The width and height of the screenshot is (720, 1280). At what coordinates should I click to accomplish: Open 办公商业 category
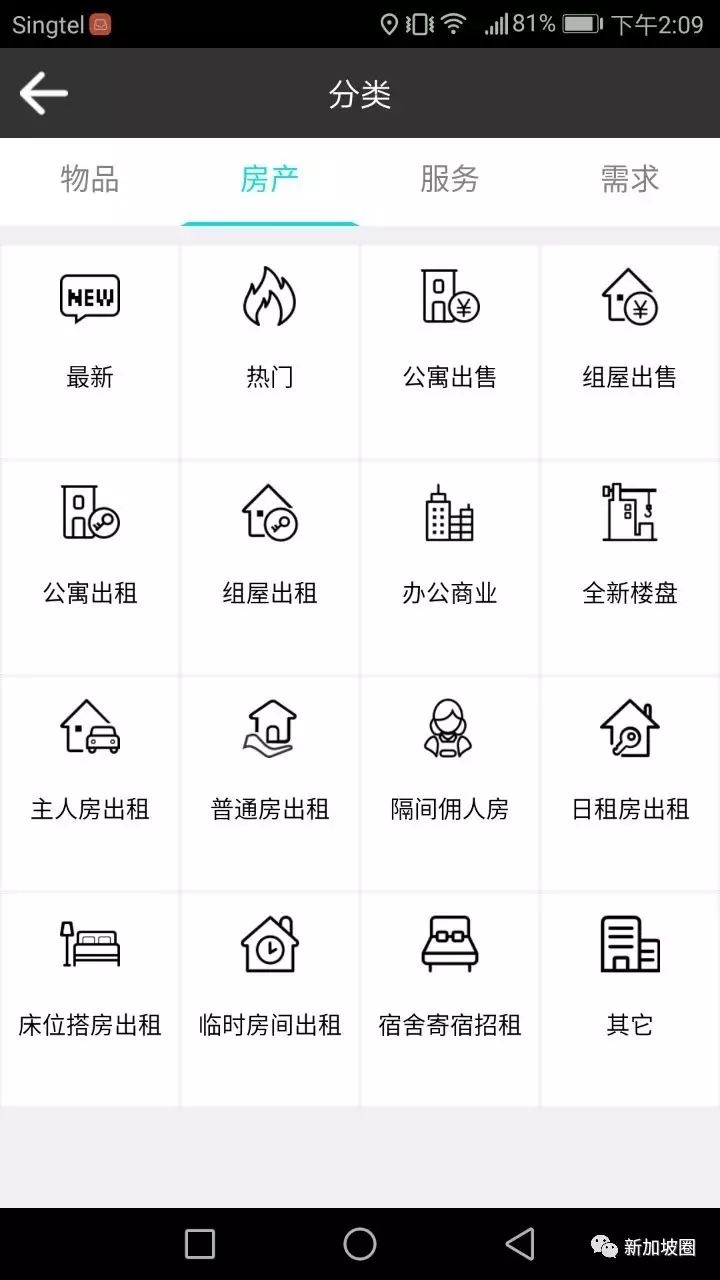pyautogui.click(x=450, y=550)
